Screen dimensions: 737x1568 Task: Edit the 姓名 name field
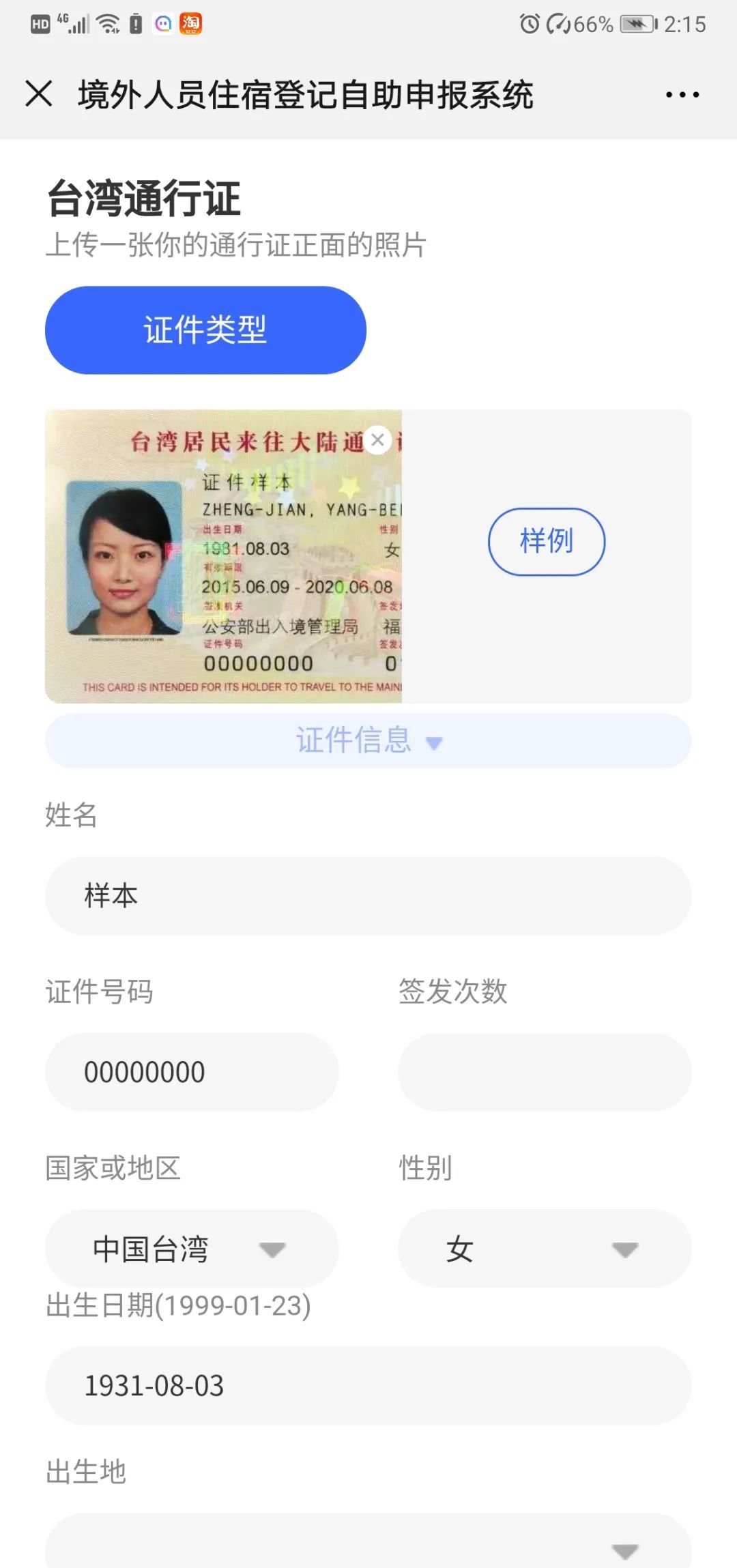(x=369, y=895)
